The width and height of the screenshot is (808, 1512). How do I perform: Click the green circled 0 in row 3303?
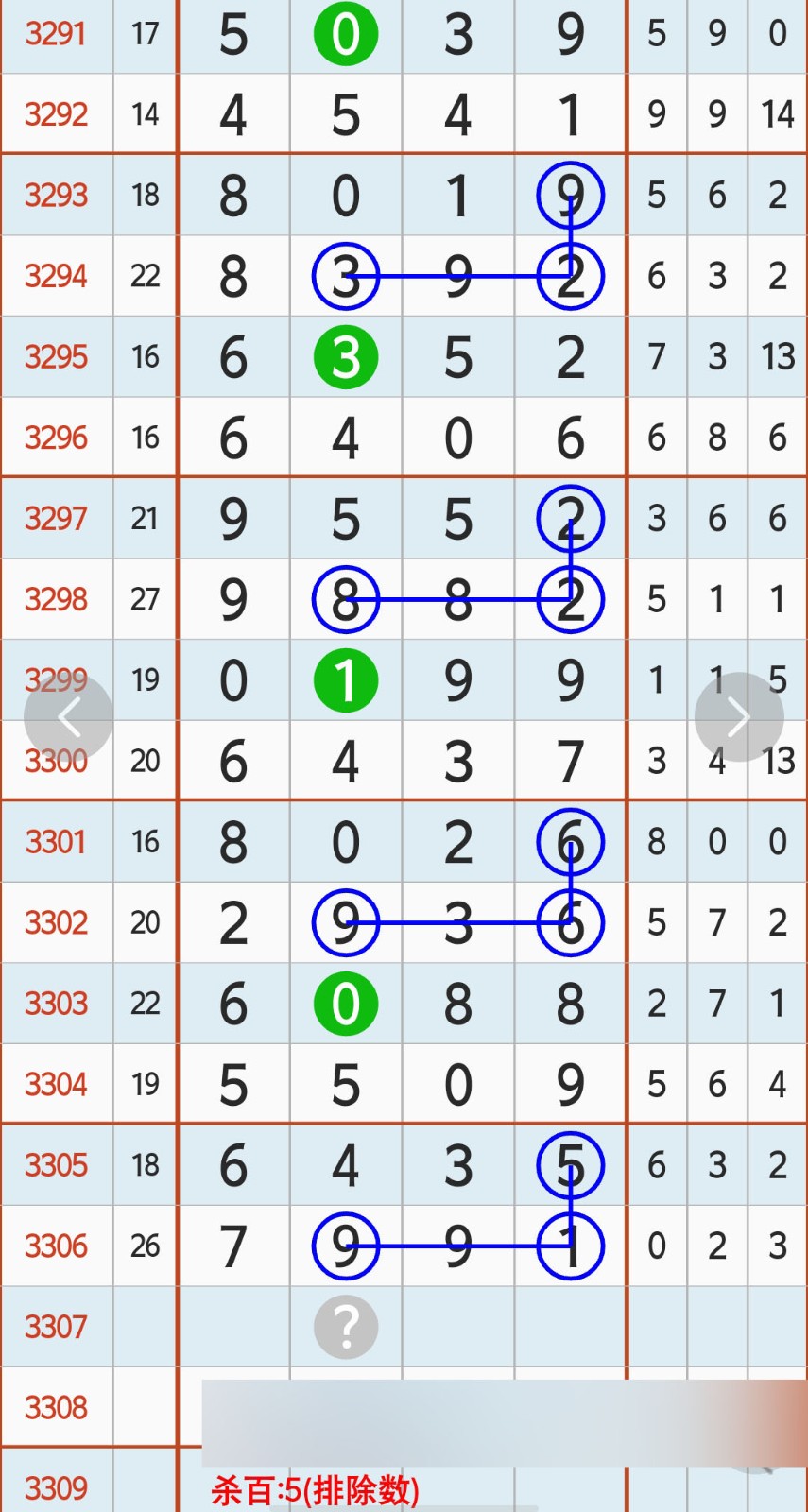click(x=346, y=1004)
